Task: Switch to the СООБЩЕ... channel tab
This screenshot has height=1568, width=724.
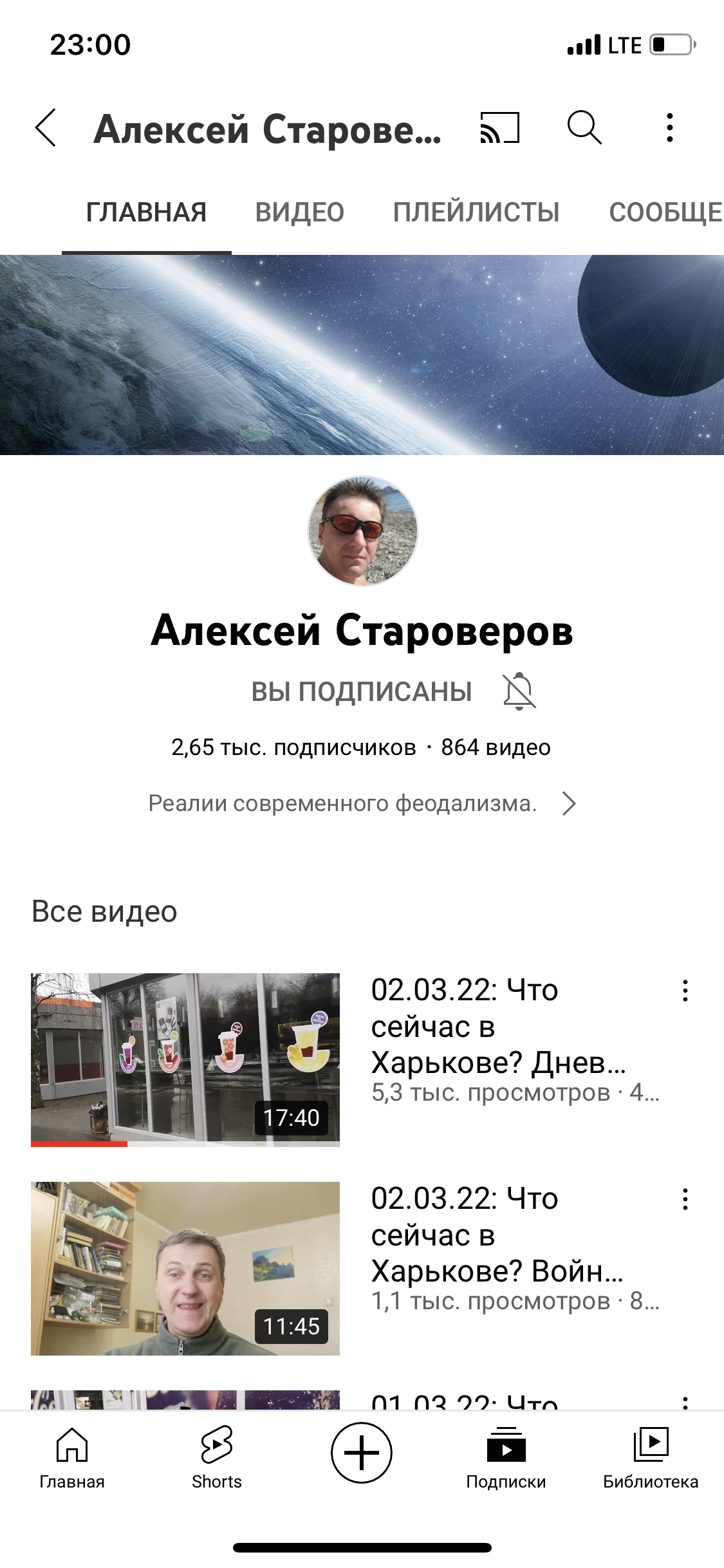Action: (665, 212)
